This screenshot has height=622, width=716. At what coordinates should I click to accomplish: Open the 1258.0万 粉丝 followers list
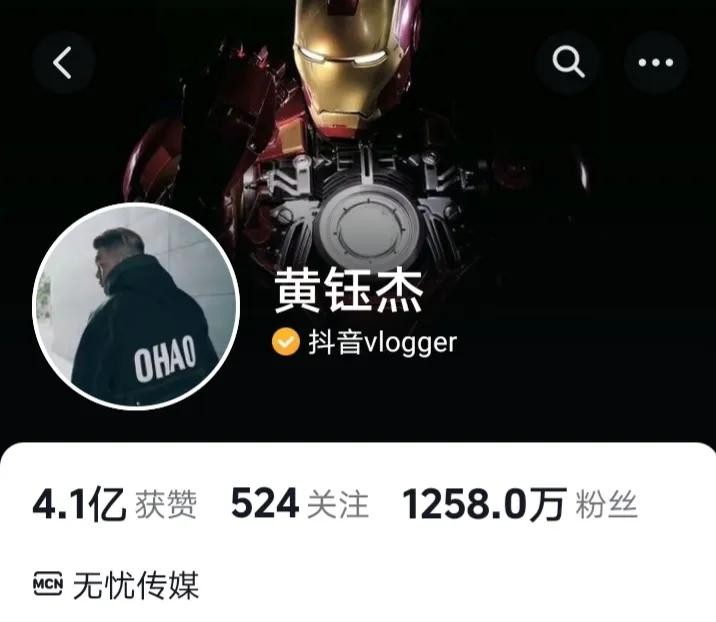point(519,505)
